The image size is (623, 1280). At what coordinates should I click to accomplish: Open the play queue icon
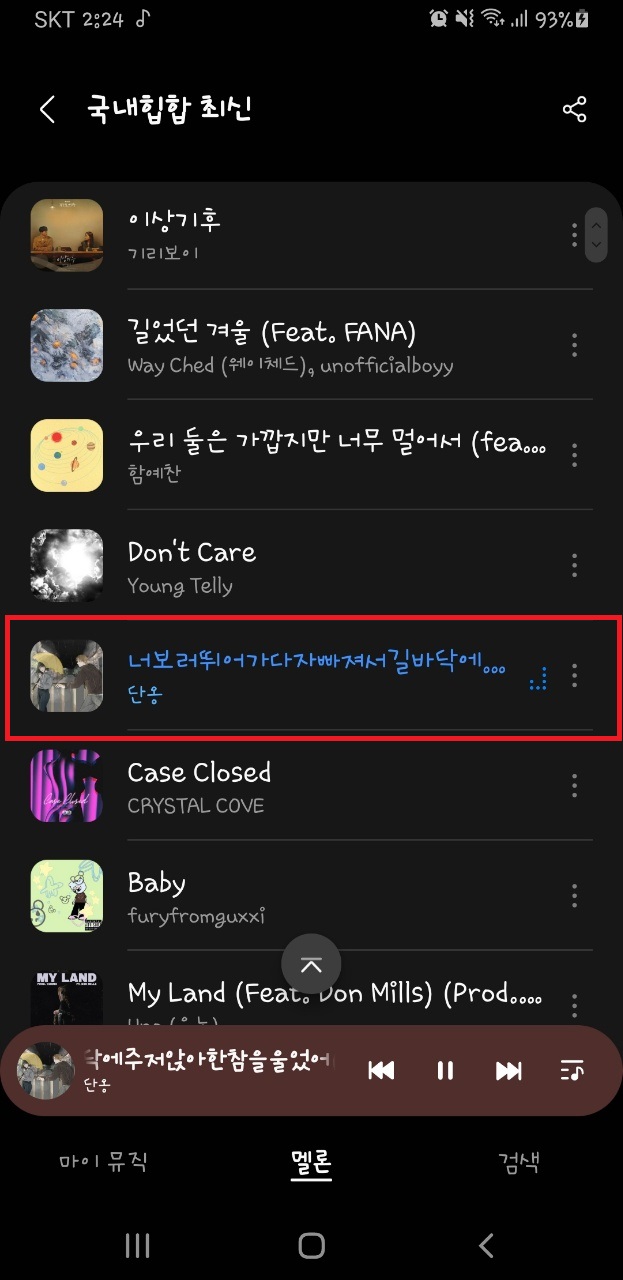click(x=572, y=1071)
